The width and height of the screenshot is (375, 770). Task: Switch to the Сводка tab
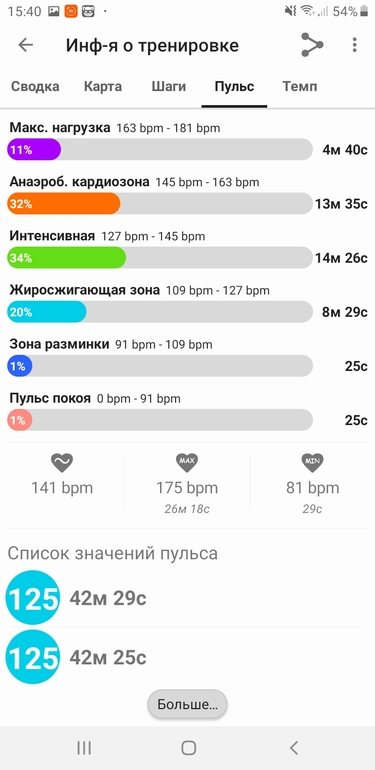[x=35, y=87]
